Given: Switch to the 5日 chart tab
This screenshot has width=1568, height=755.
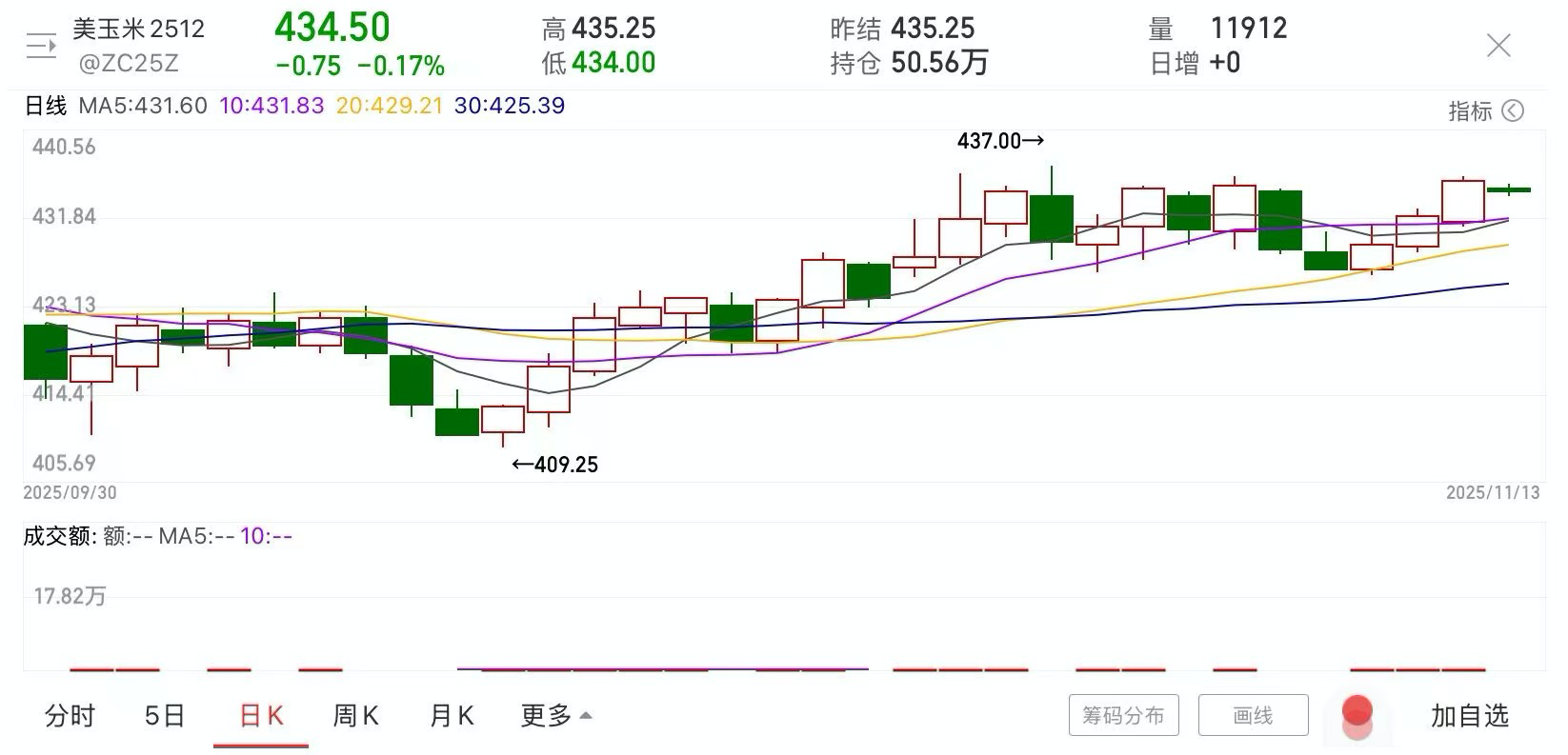Looking at the screenshot, I should point(165,715).
